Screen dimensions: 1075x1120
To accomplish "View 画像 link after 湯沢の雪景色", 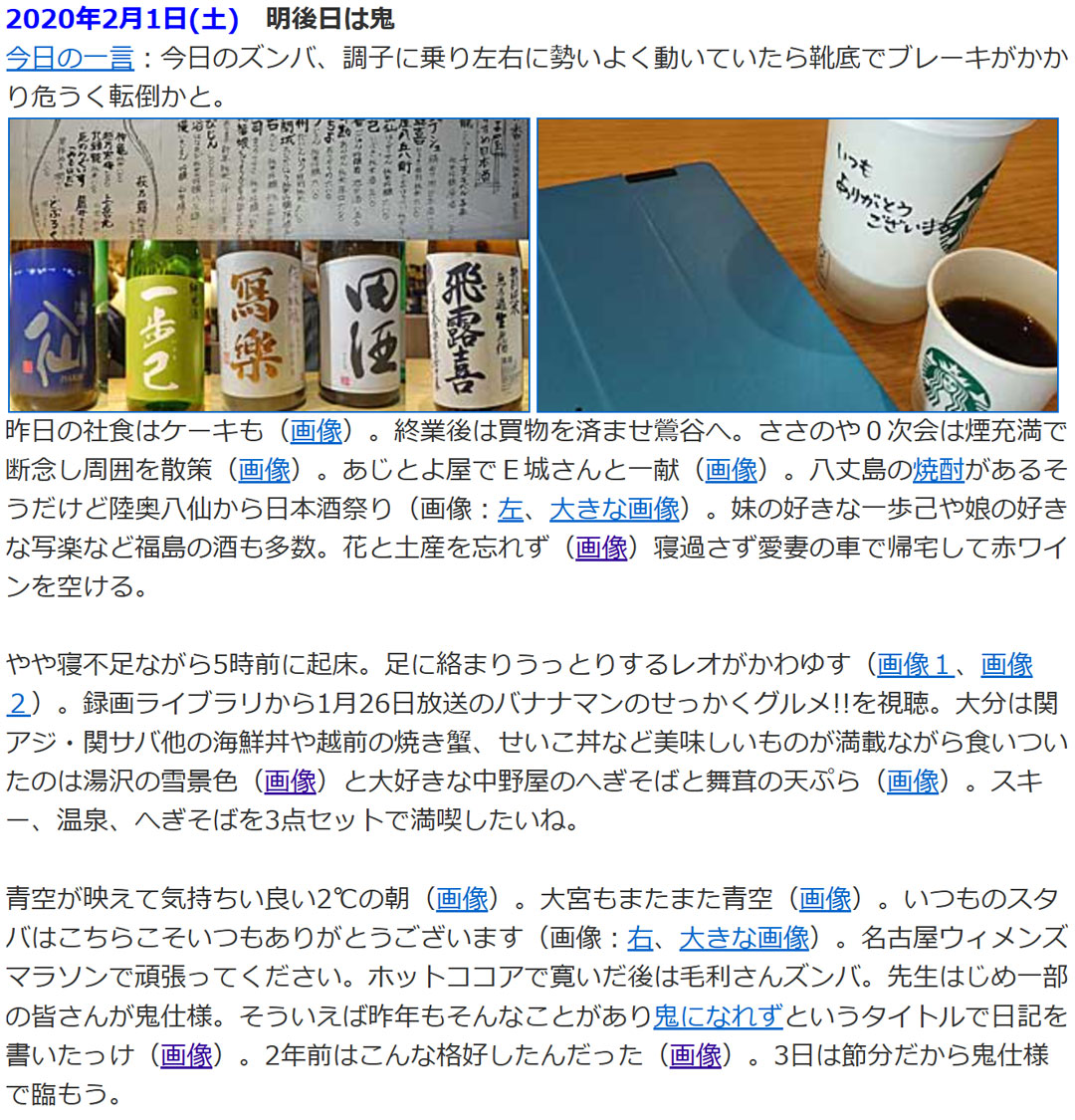I will point(290,782).
